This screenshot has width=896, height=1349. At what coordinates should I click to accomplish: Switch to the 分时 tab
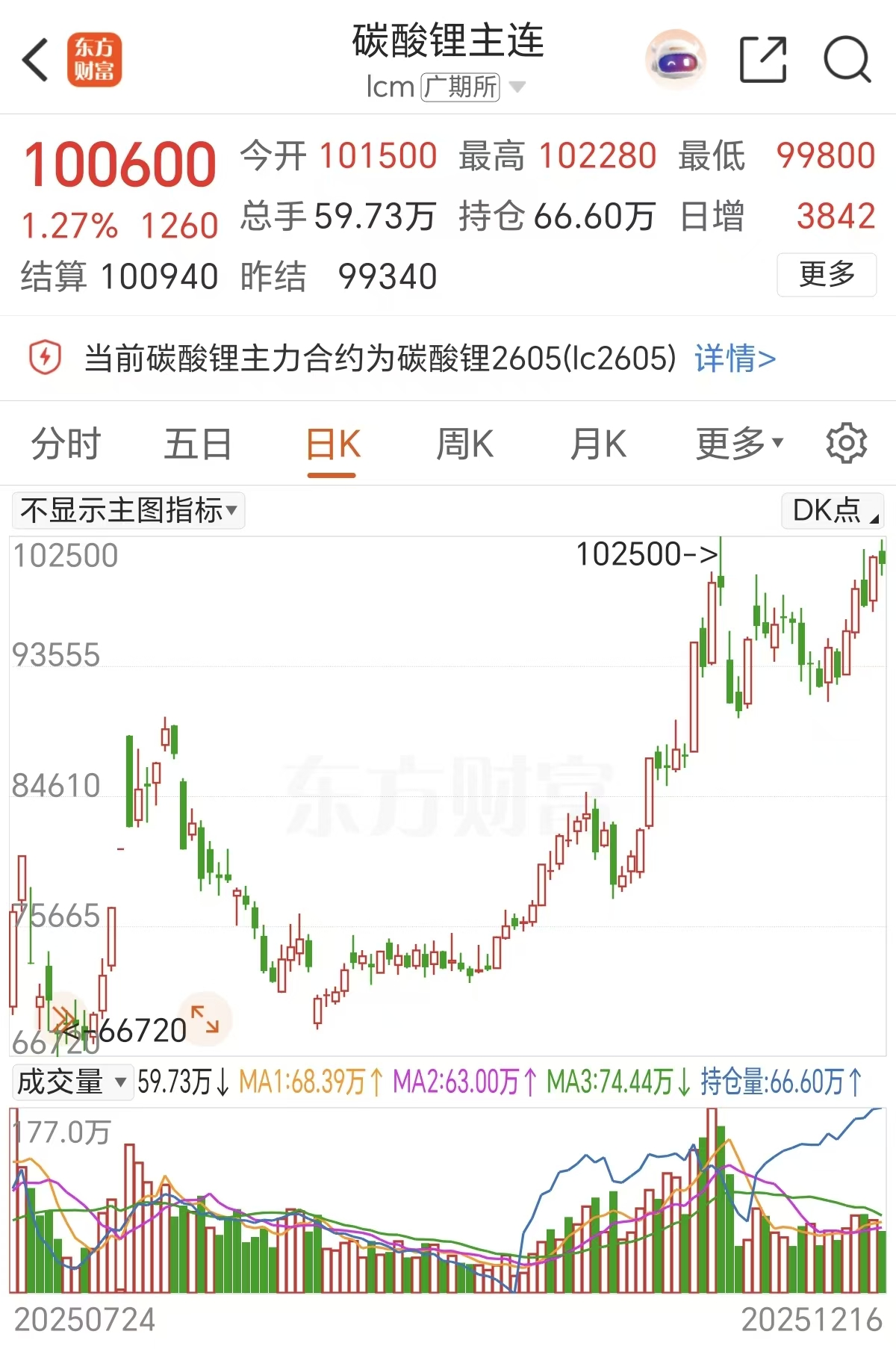63,443
